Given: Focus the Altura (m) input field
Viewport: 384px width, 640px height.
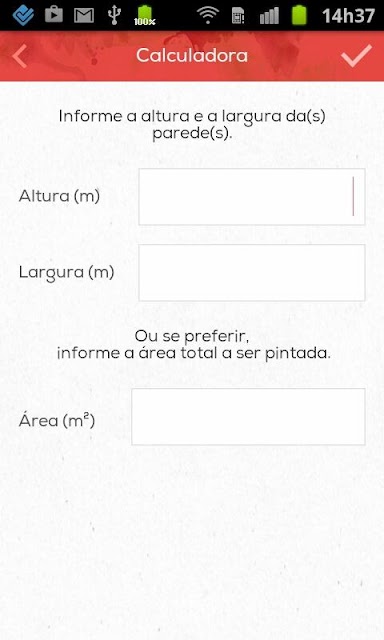Looking at the screenshot, I should coord(252,197).
